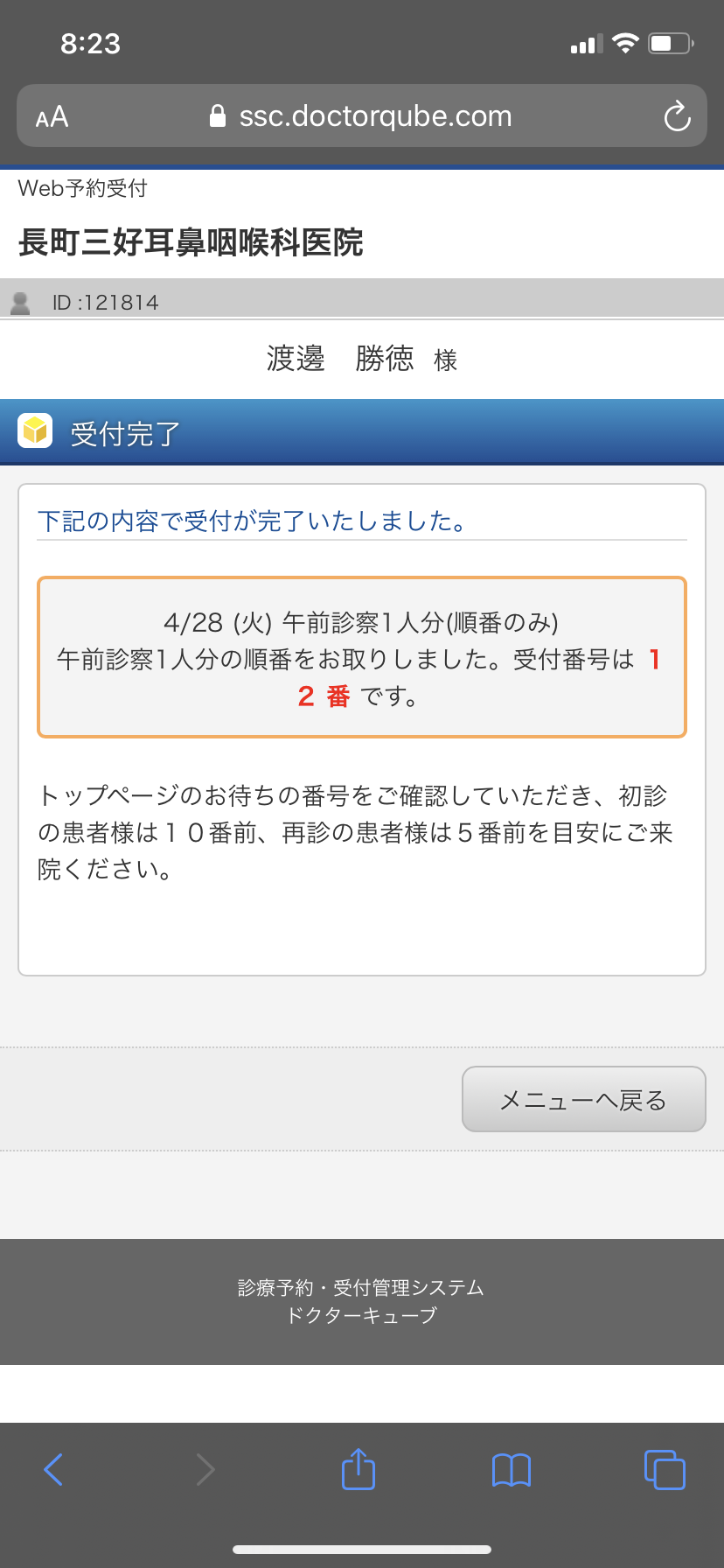Open the Safari share sheet
Image resolution: width=724 pixels, height=1568 pixels.
(359, 1468)
